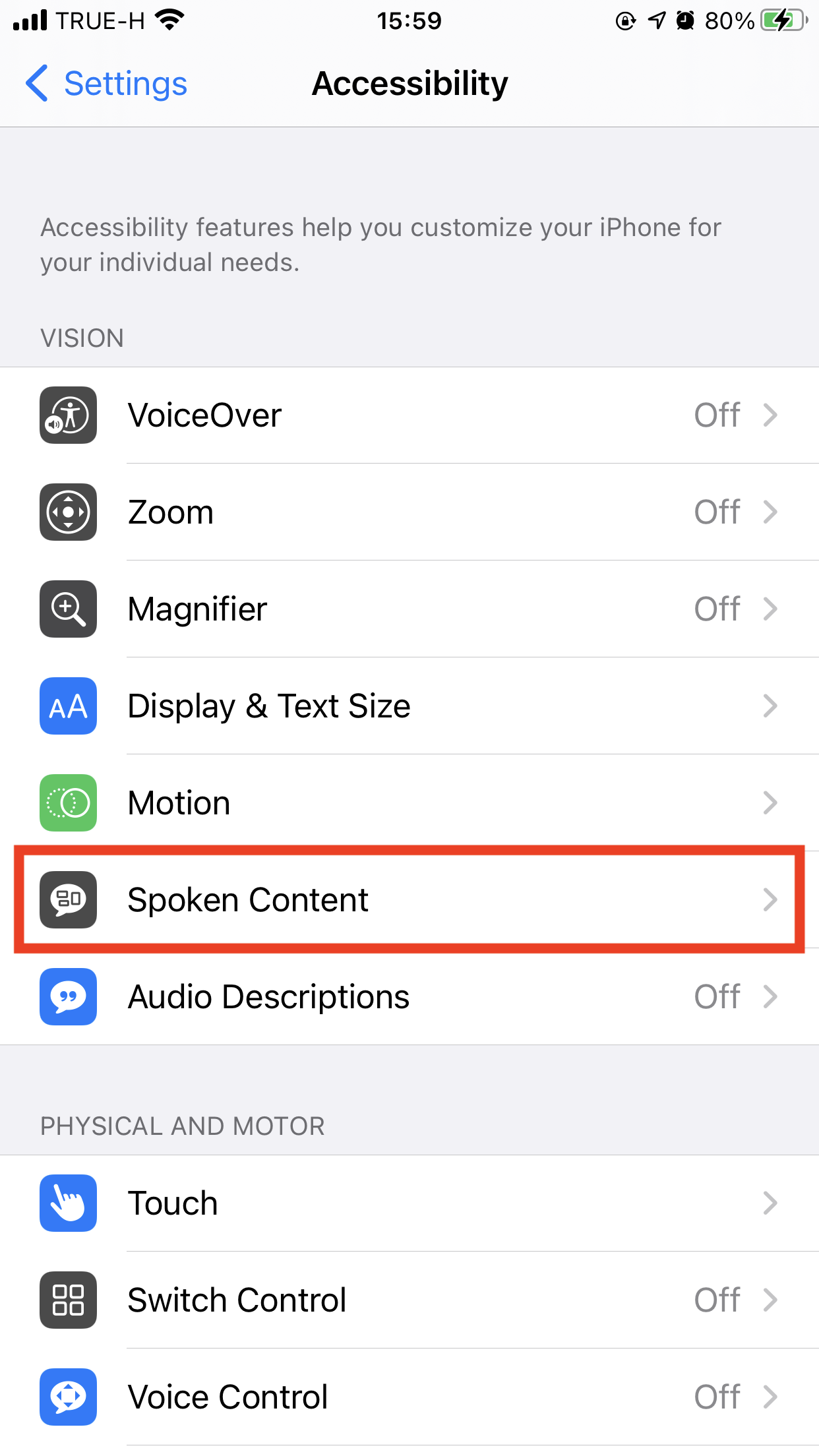Tap the Motion settings row
This screenshot has height=1456, width=819.
point(409,803)
